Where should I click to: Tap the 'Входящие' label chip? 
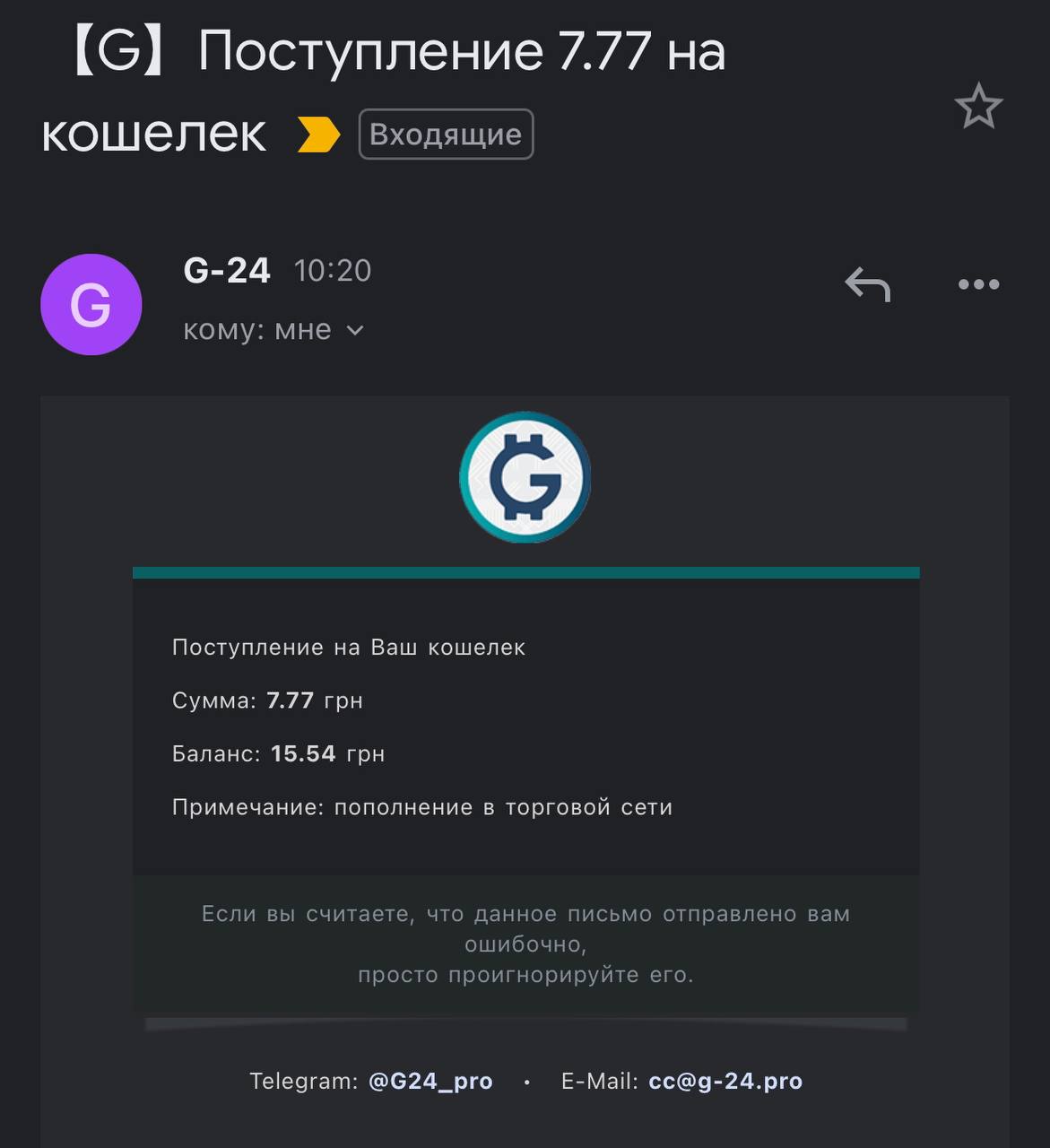pyautogui.click(x=446, y=135)
